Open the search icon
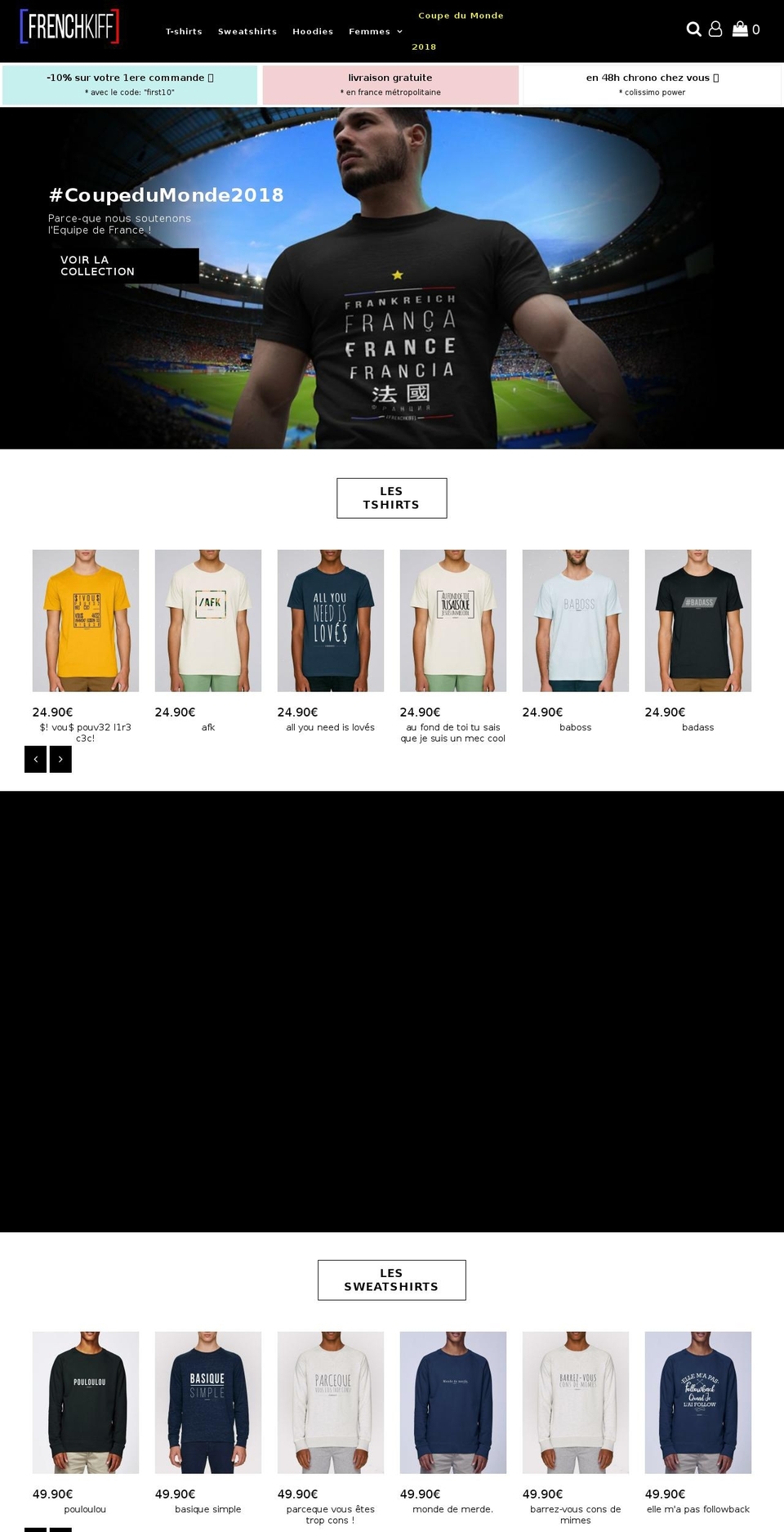Viewport: 784px width, 1532px height. point(693,29)
